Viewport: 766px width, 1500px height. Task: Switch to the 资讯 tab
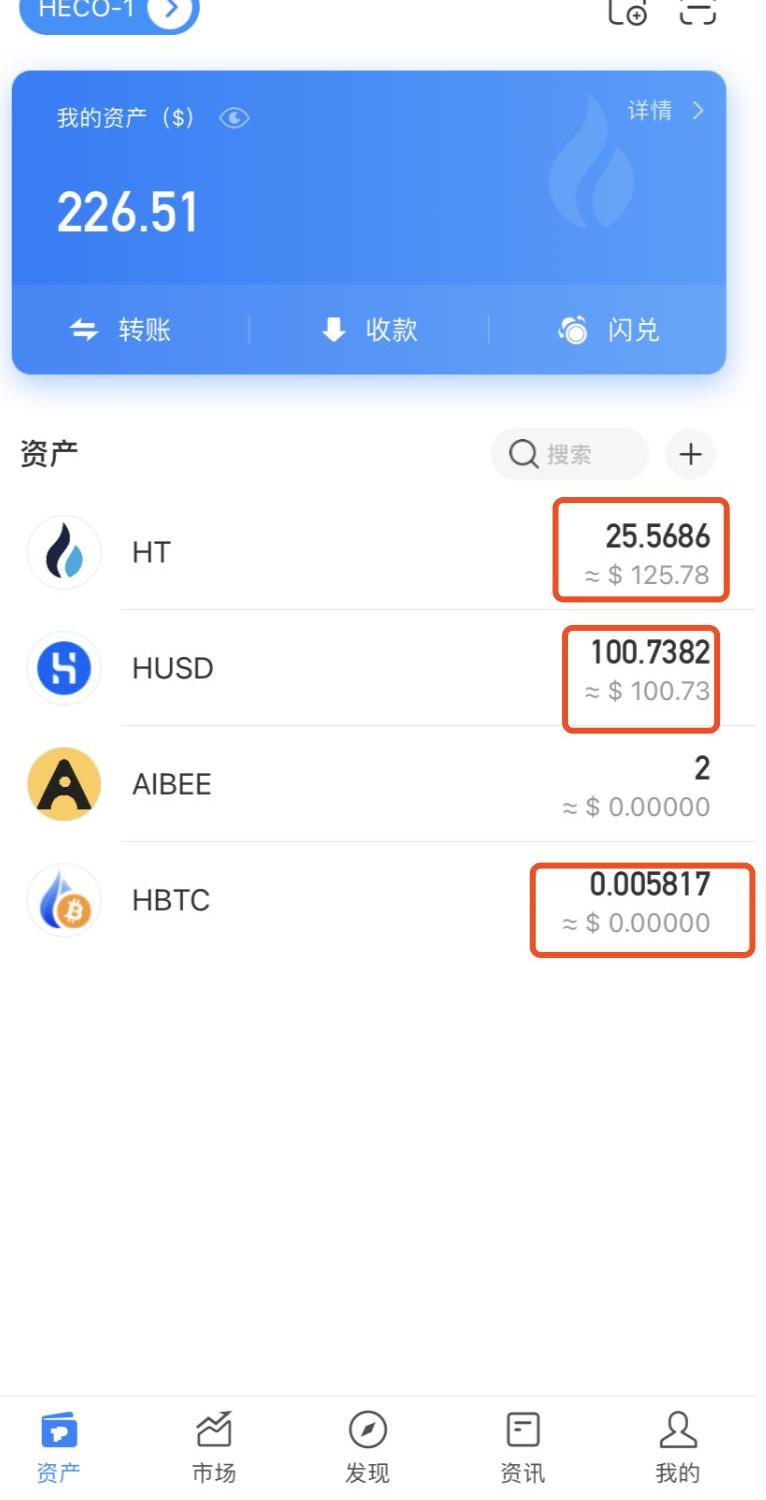(522, 1447)
